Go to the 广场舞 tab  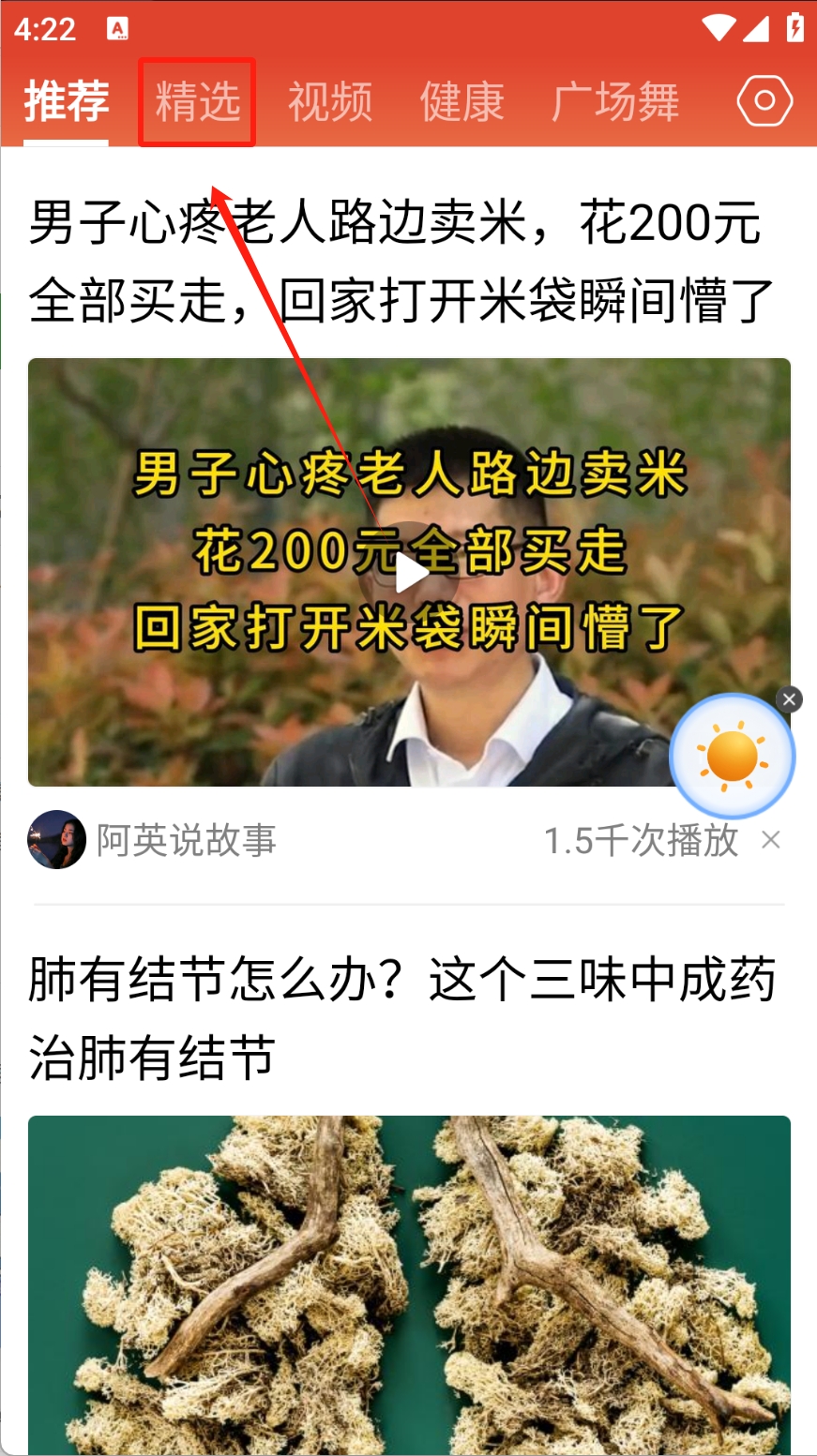[615, 101]
